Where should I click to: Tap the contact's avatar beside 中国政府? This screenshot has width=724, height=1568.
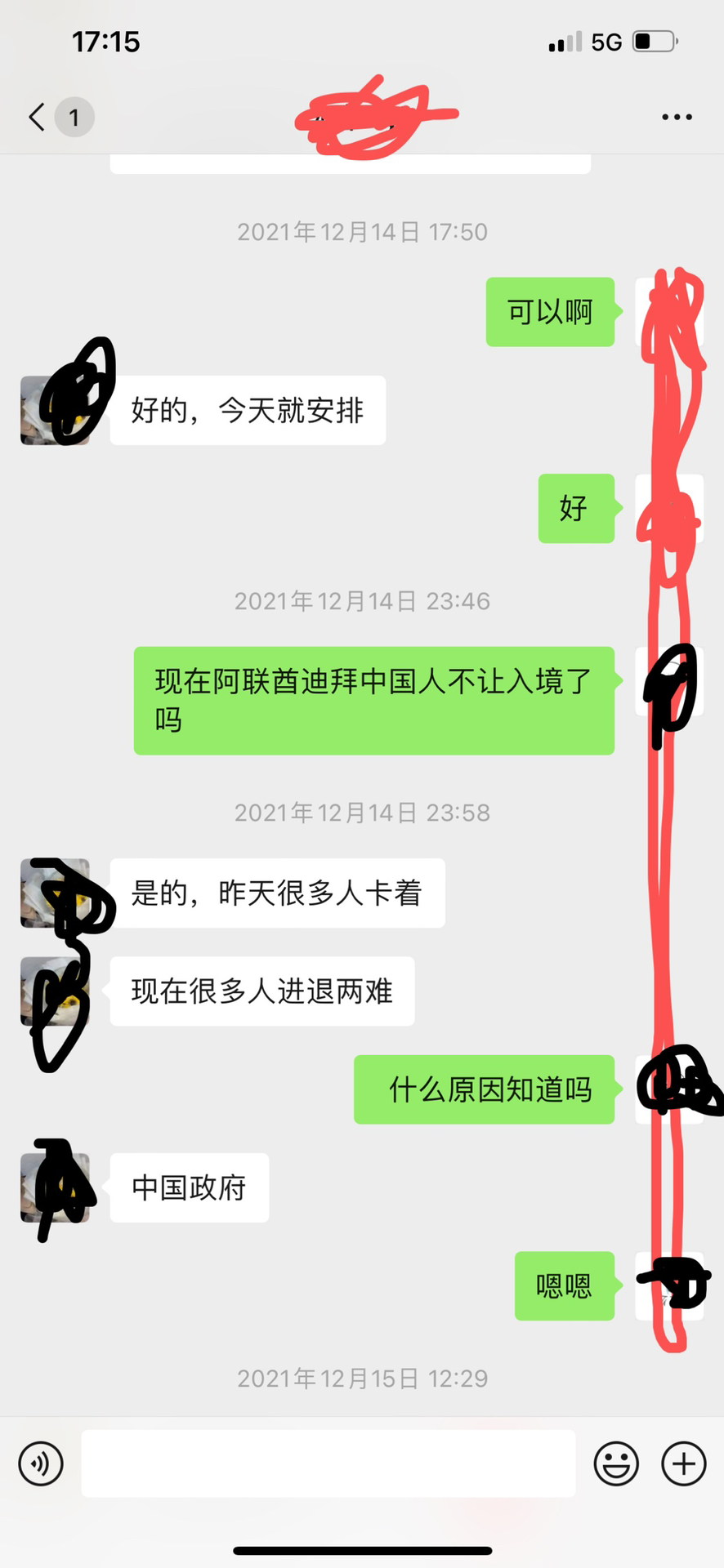[55, 1187]
